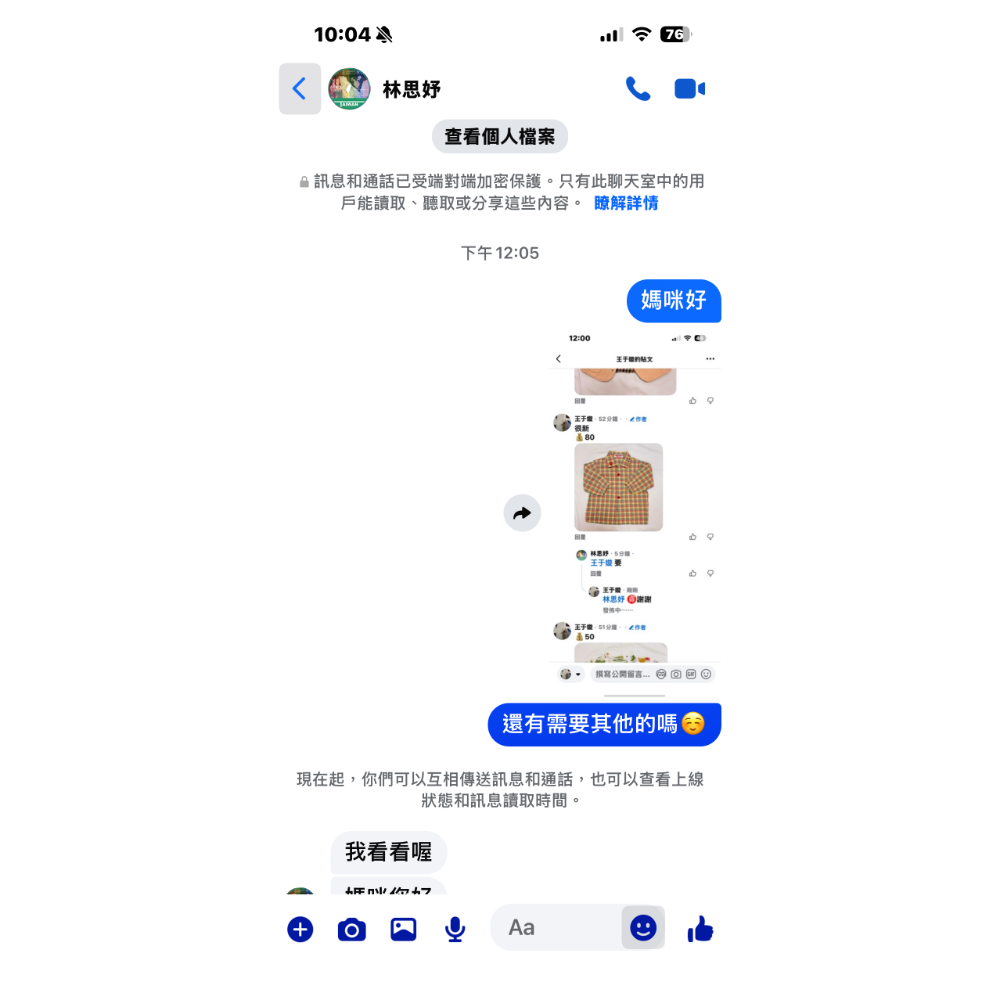Tap 查看個人檔案 button

tap(499, 136)
